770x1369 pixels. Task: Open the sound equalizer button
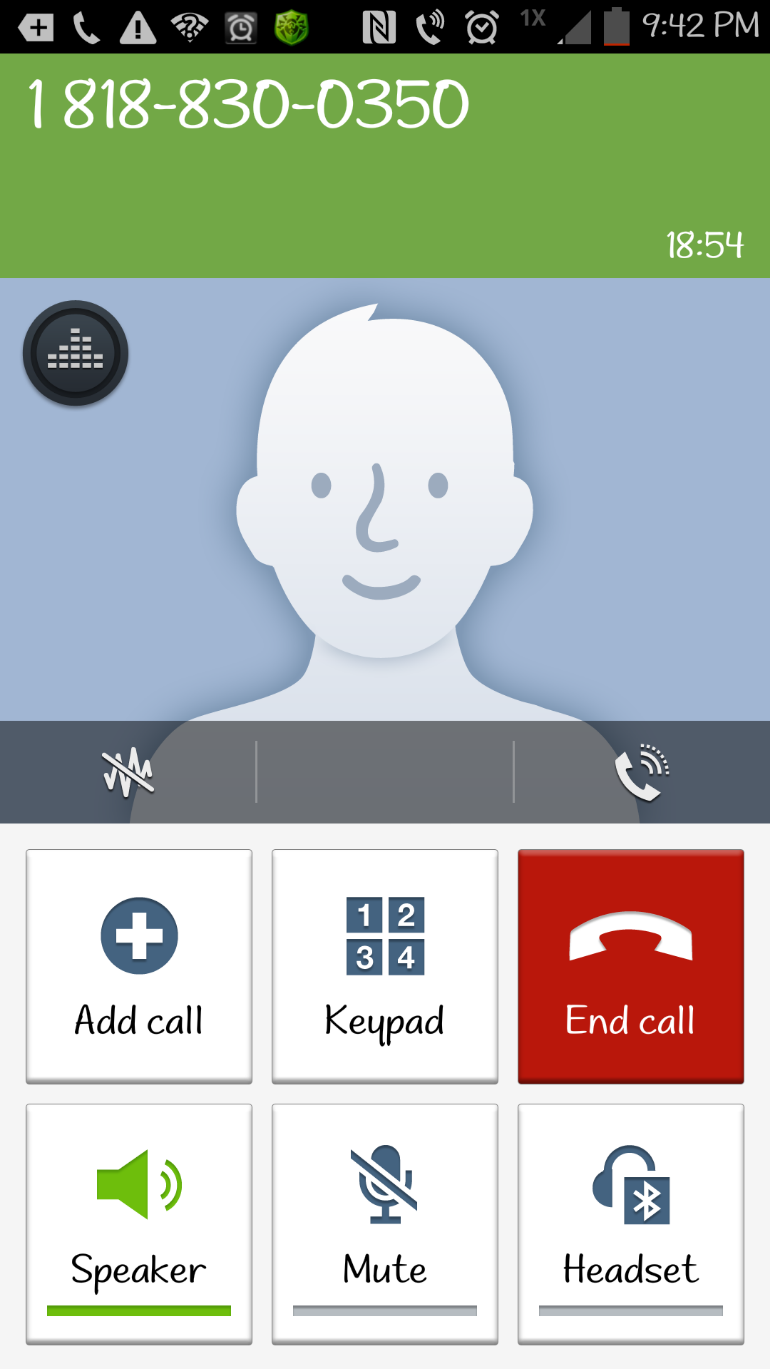click(x=75, y=353)
